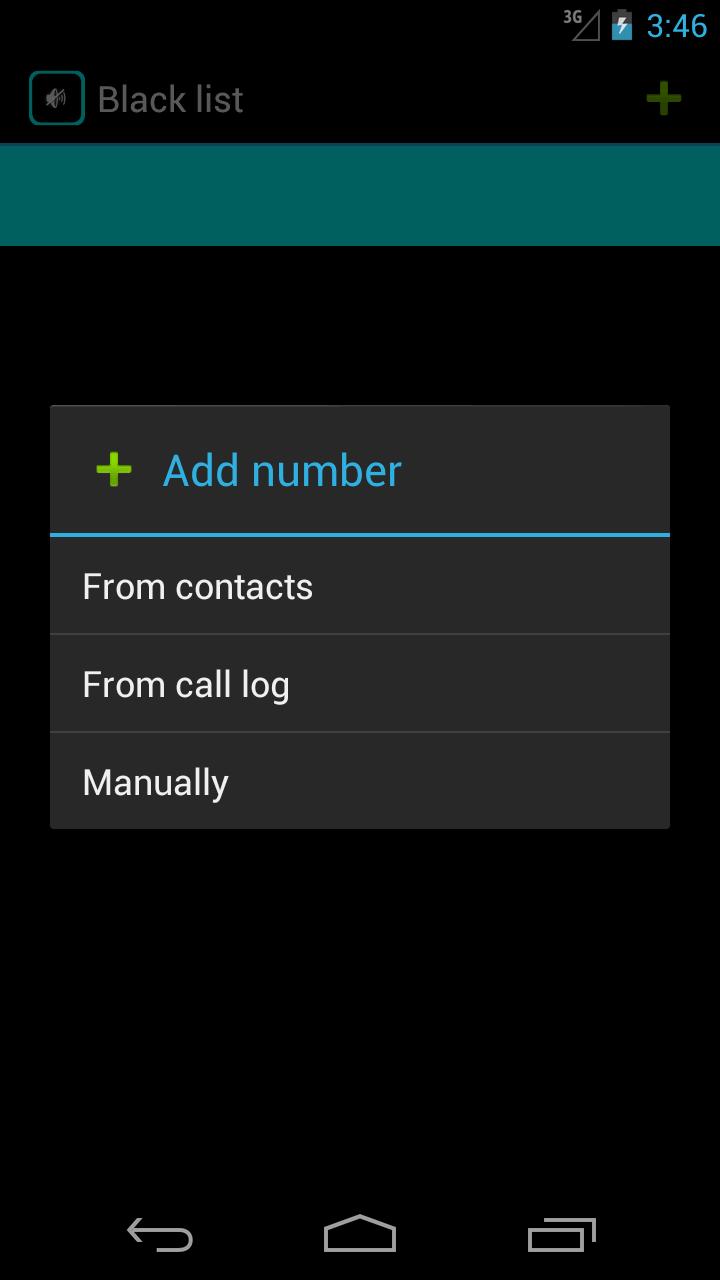Image resolution: width=720 pixels, height=1280 pixels.
Task: Tap the teal tab strip below the action bar
Action: pyautogui.click(x=359, y=195)
